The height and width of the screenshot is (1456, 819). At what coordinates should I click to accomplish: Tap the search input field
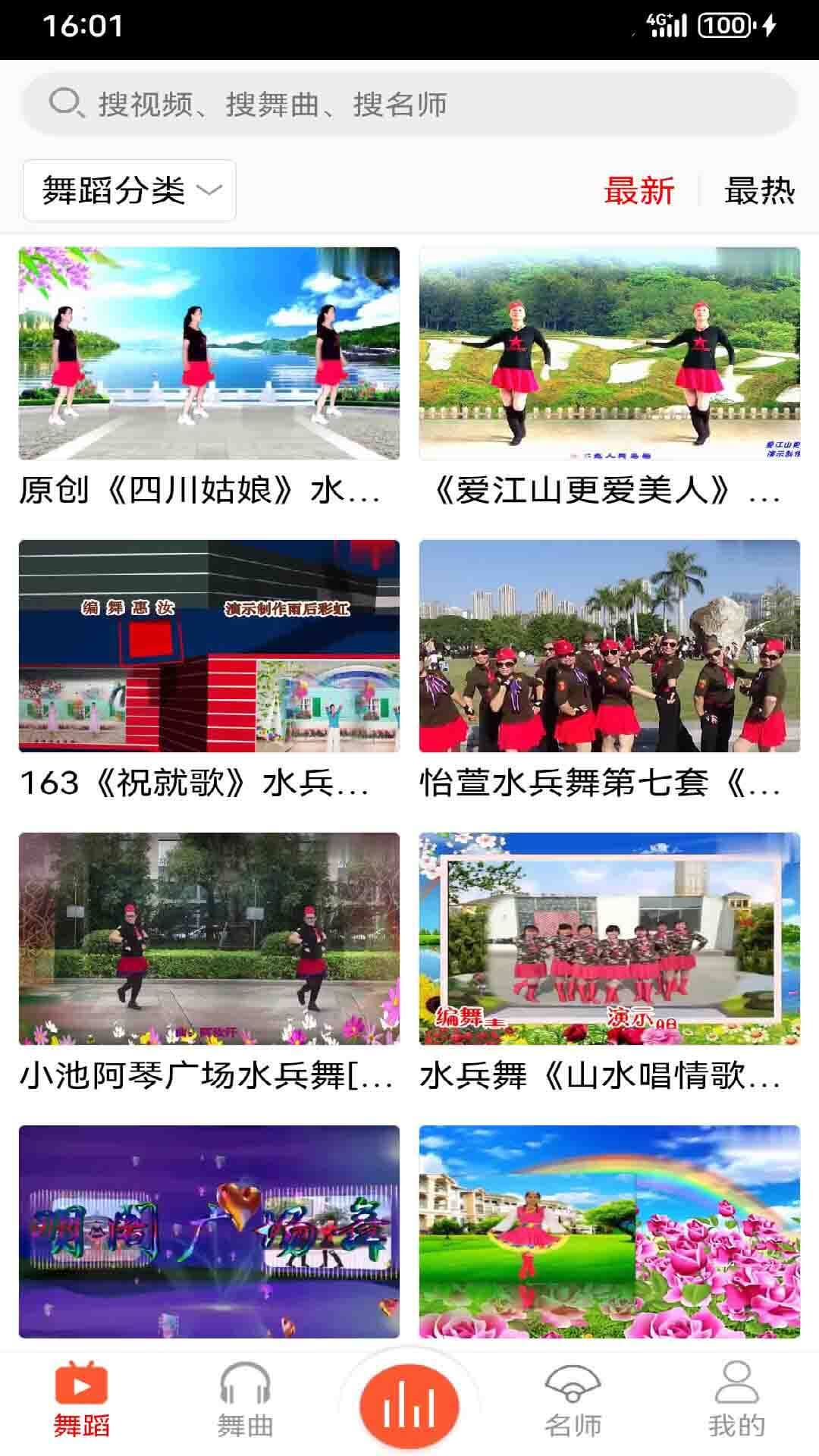point(409,105)
